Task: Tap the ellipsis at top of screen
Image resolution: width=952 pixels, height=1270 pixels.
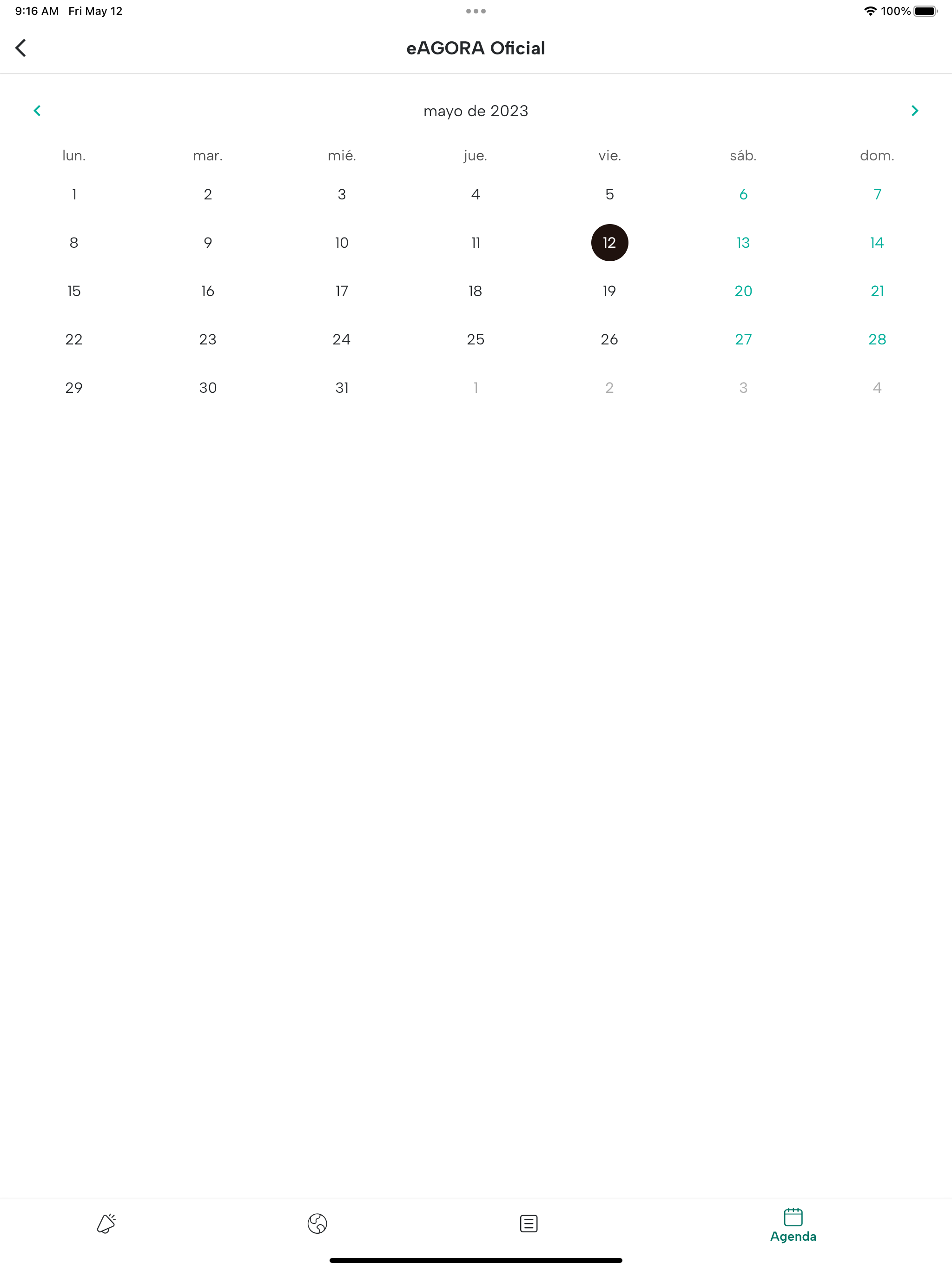Action: pos(476,10)
